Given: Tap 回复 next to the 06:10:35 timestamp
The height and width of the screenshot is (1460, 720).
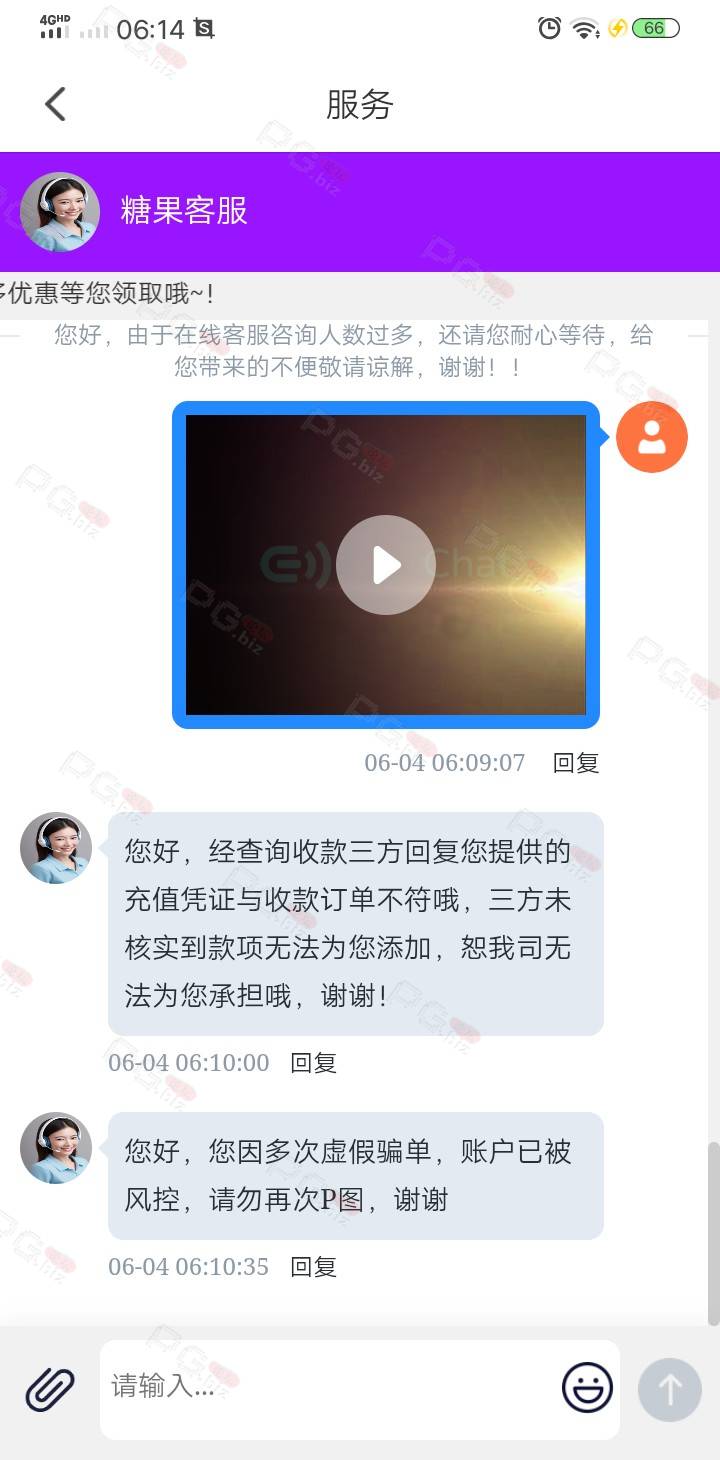Looking at the screenshot, I should [x=313, y=1267].
